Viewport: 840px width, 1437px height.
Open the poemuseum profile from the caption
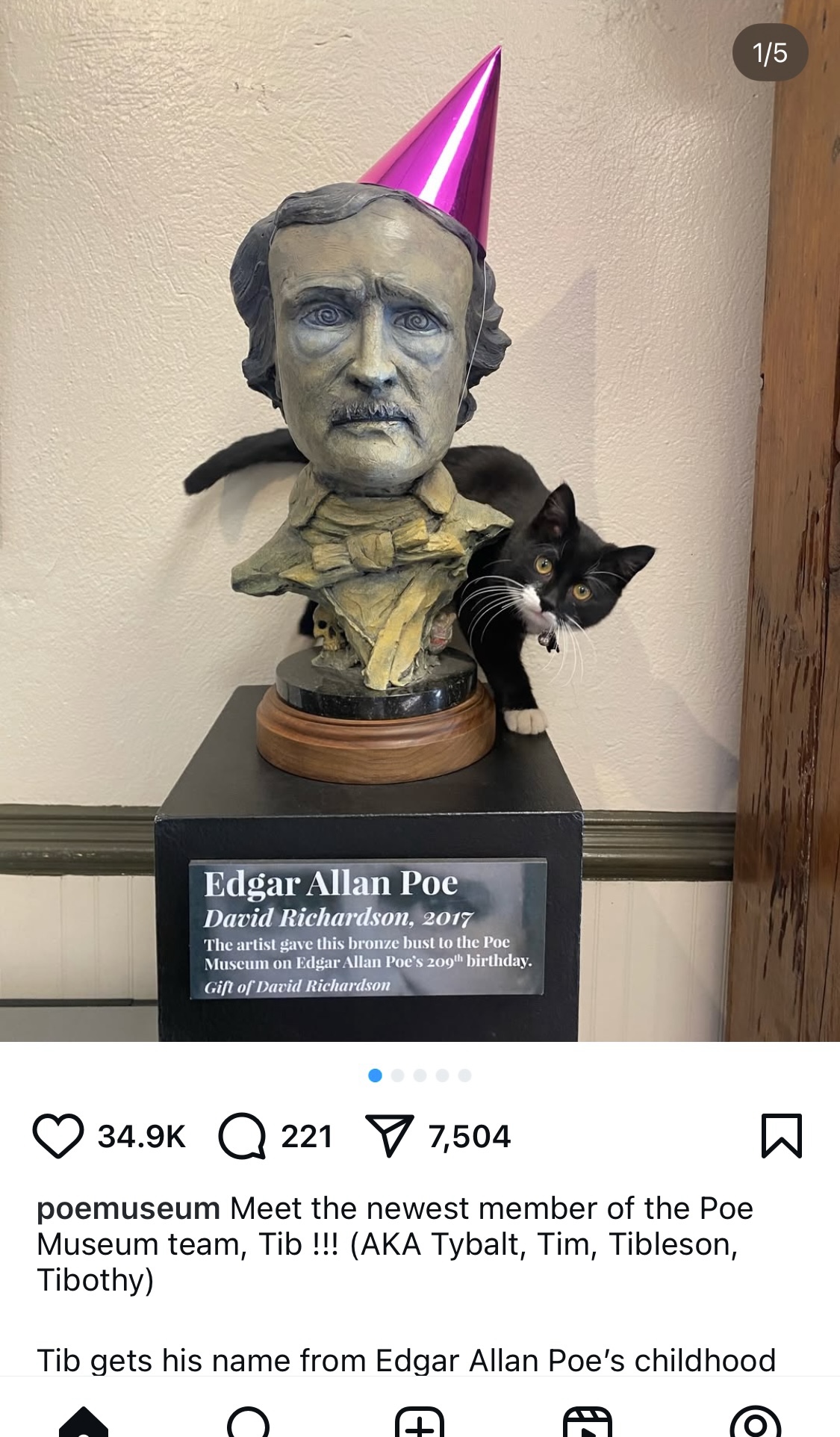128,1208
